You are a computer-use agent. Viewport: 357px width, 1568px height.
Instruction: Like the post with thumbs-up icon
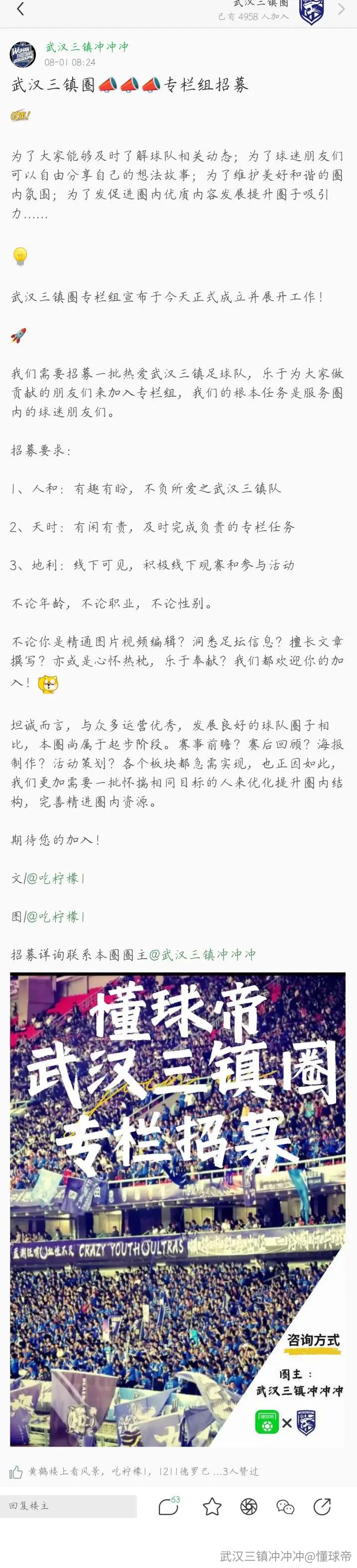(x=16, y=1472)
